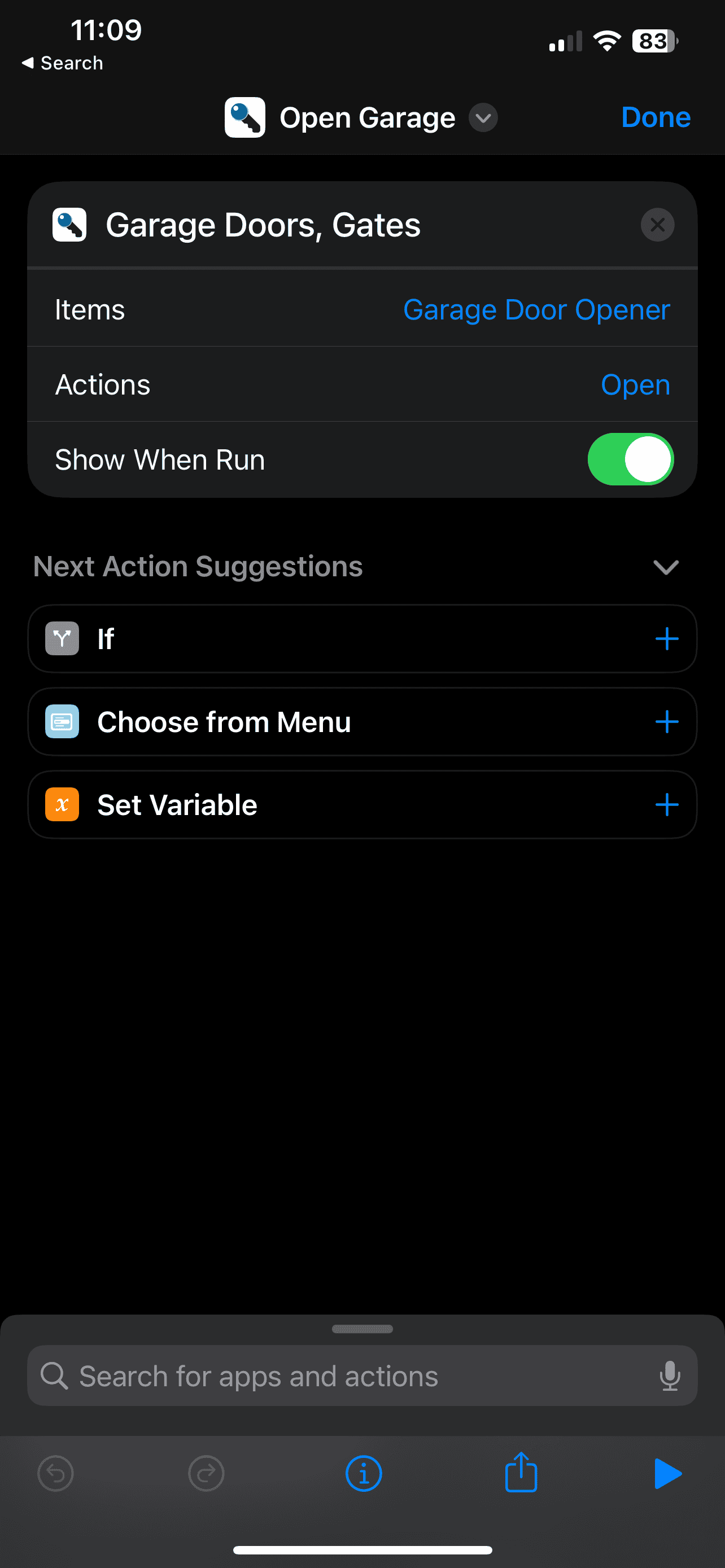Start dictation with the microphone icon
The width and height of the screenshot is (725, 1568).
[x=670, y=1376]
